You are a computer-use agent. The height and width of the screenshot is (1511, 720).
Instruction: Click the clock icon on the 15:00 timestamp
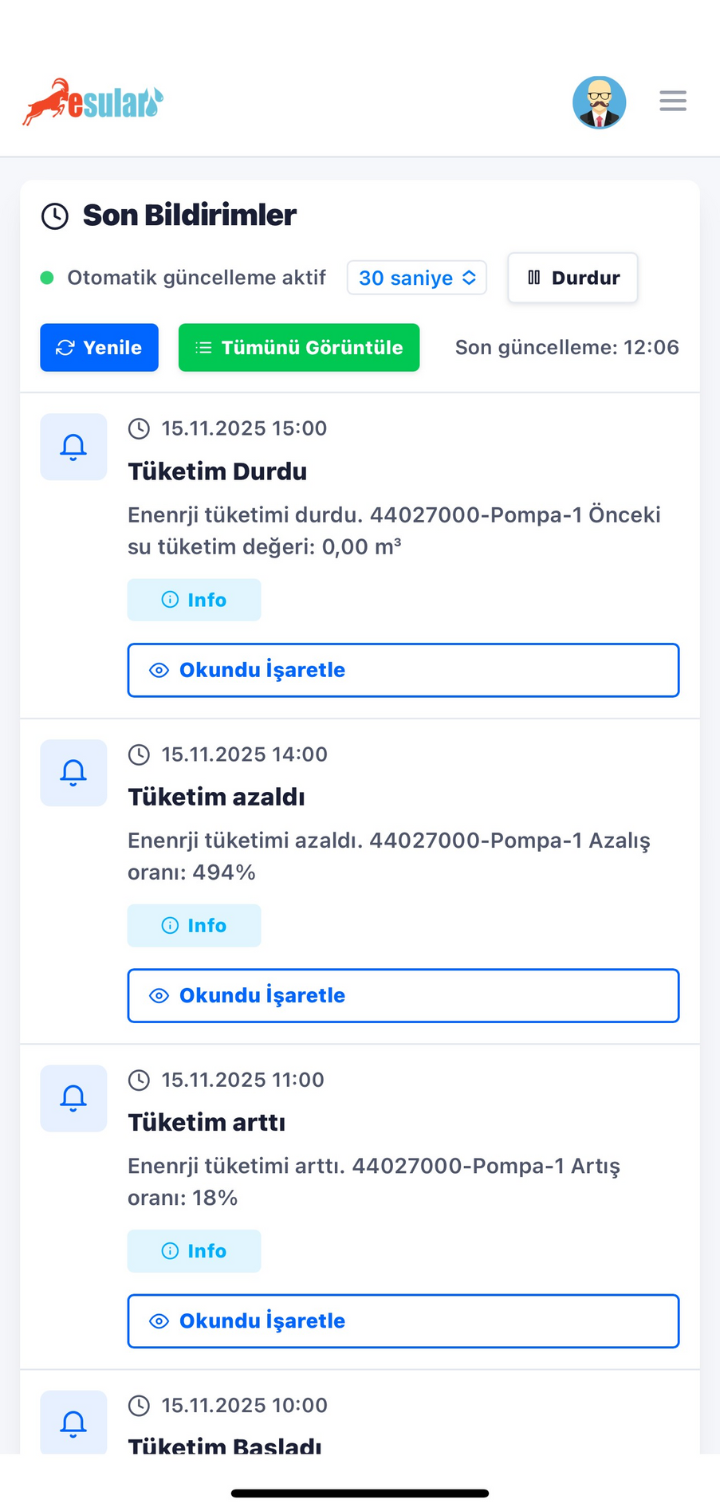click(x=139, y=428)
